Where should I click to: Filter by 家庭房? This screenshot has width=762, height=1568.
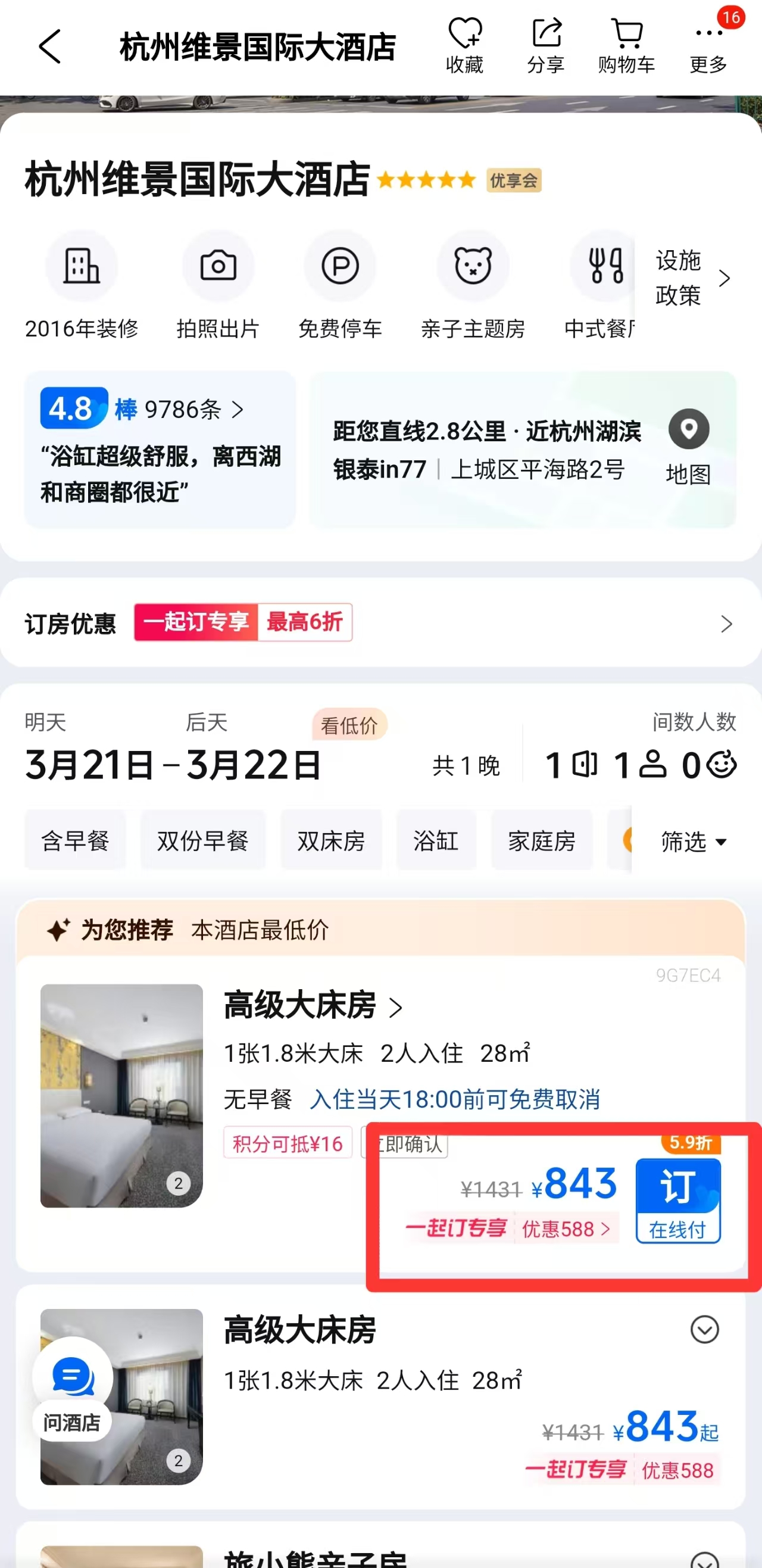click(542, 841)
